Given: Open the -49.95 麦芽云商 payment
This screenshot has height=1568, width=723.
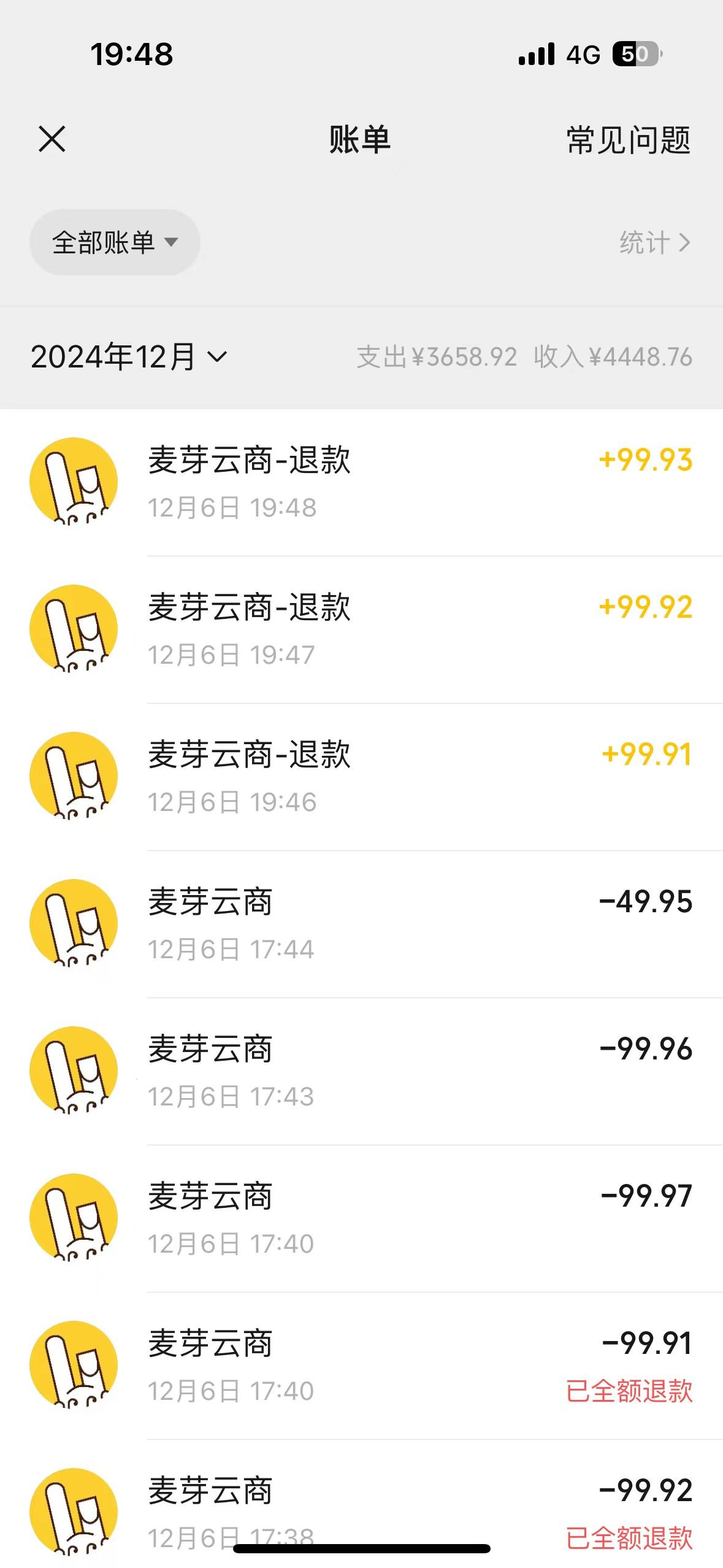Looking at the screenshot, I should [x=392, y=924].
